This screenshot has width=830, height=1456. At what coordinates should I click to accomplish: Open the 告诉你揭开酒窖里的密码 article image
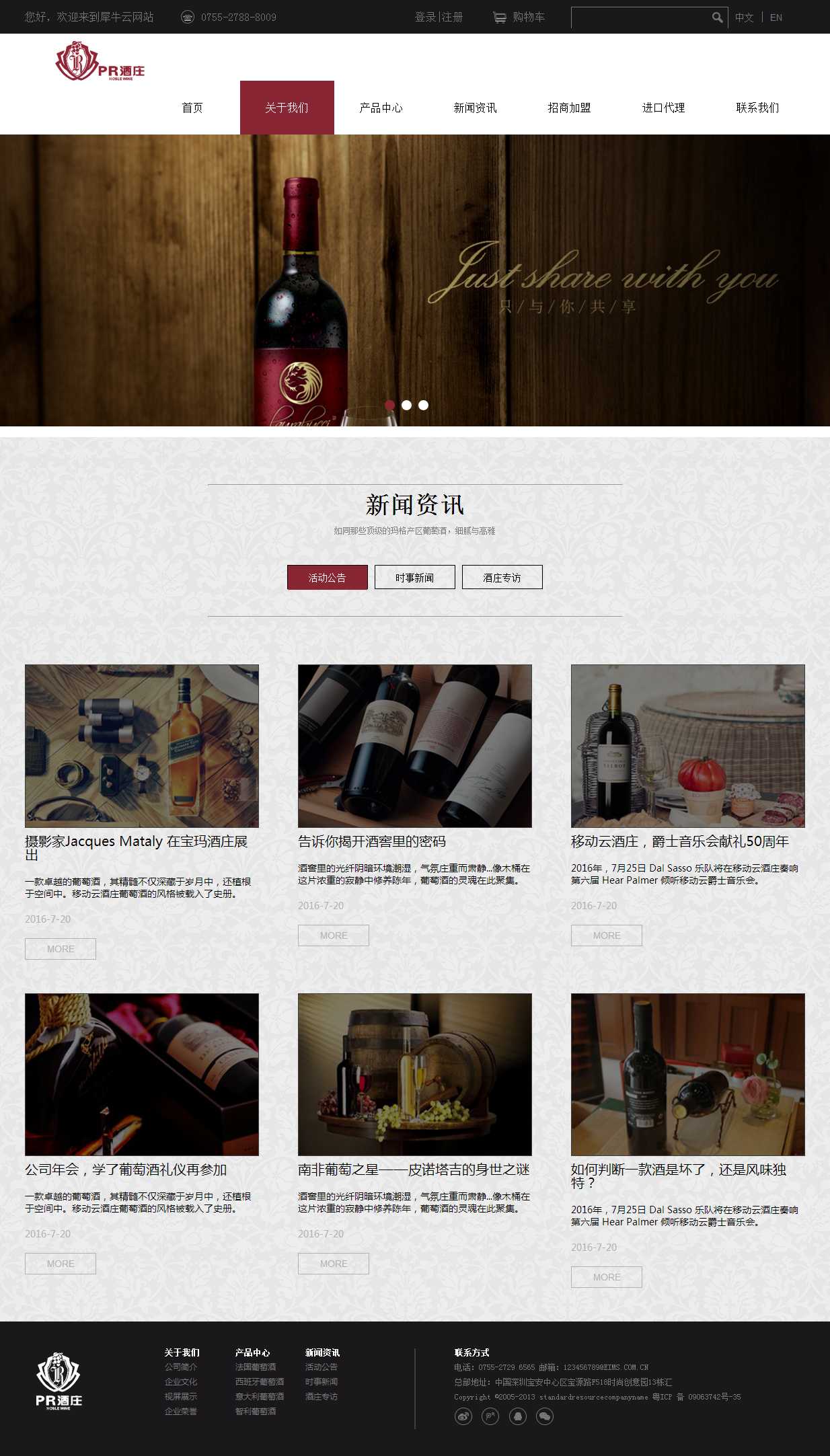pos(414,746)
